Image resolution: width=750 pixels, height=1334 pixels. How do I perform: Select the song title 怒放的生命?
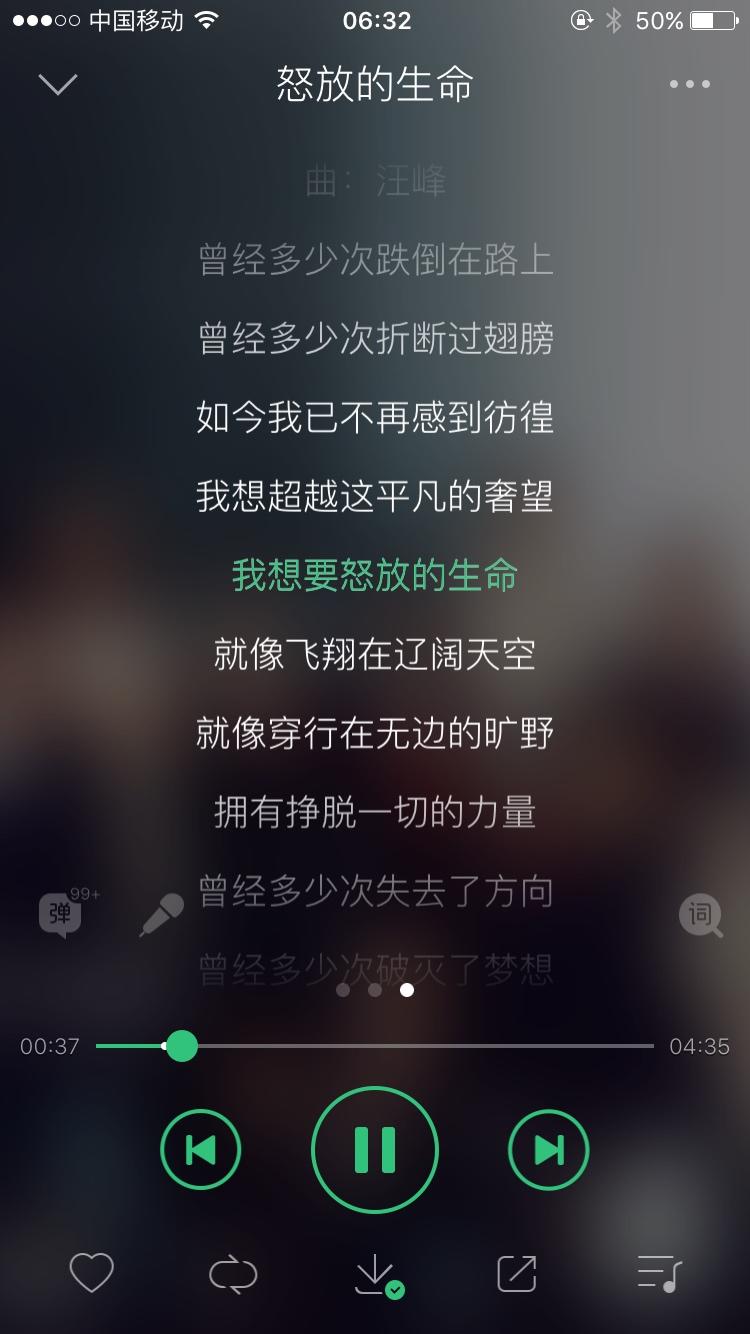[x=375, y=85]
